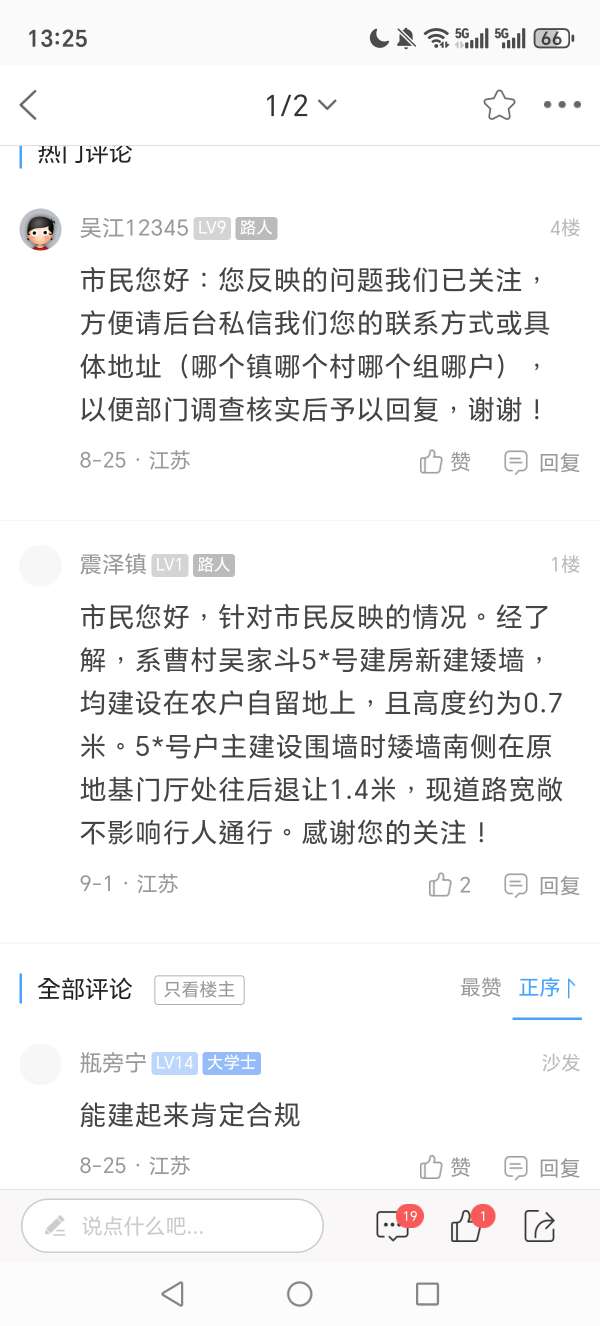Toggle the 正序 sort order

point(547,988)
